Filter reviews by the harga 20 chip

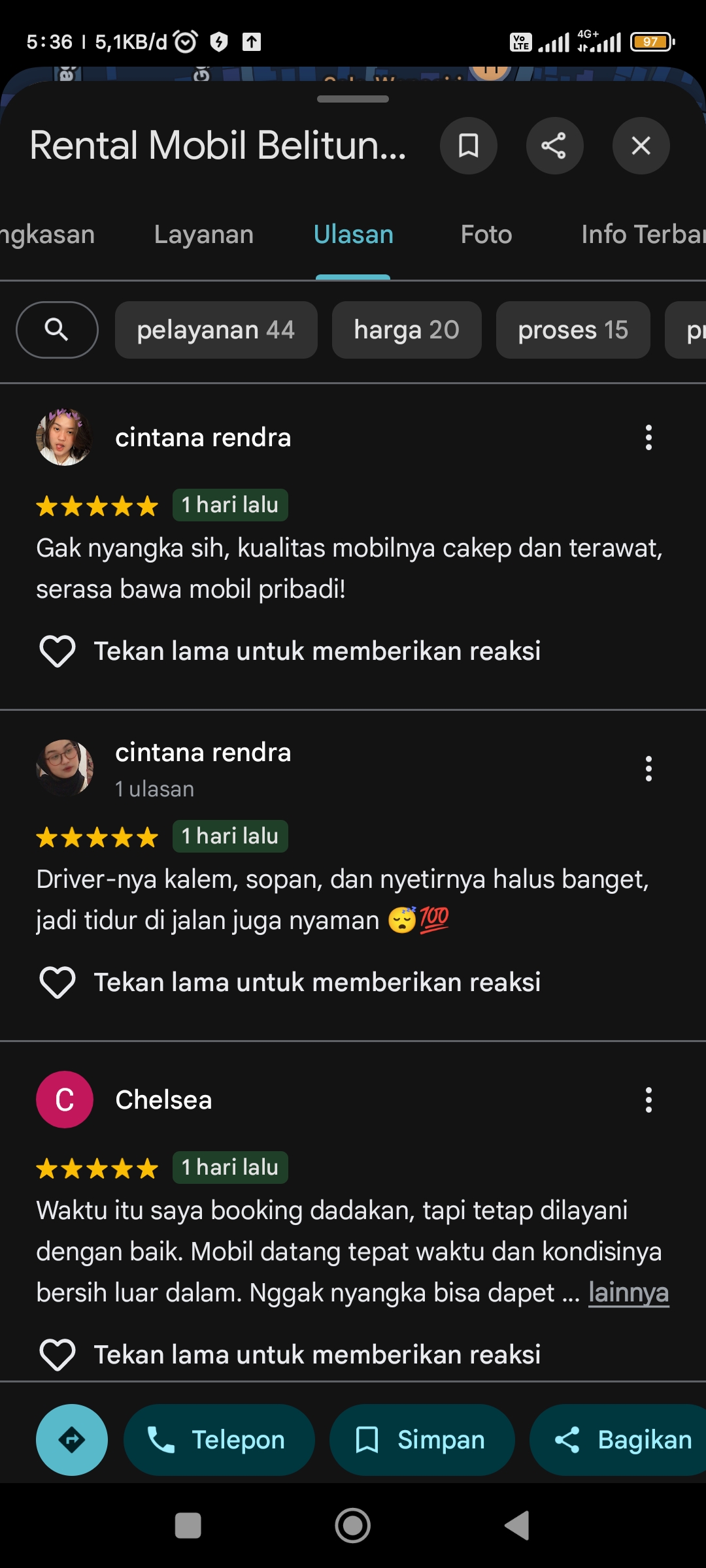pyautogui.click(x=407, y=330)
